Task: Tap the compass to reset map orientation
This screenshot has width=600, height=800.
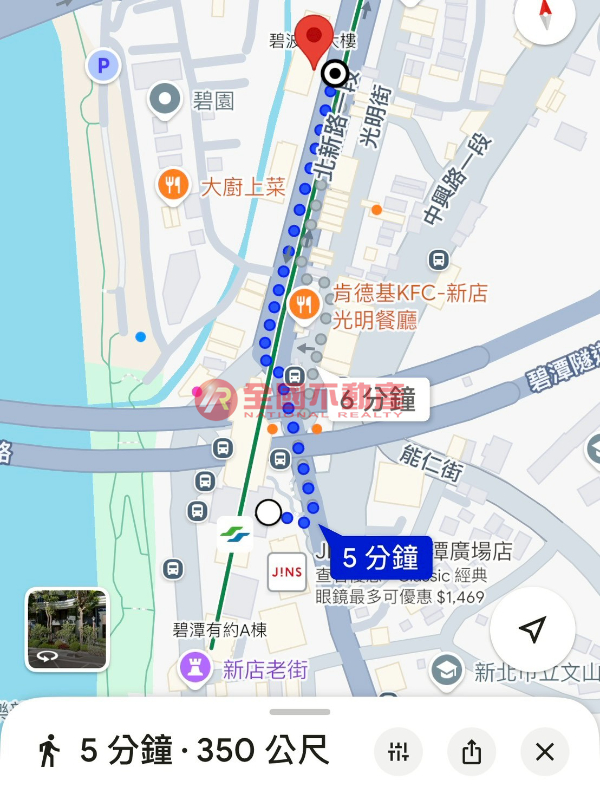Action: tap(545, 15)
